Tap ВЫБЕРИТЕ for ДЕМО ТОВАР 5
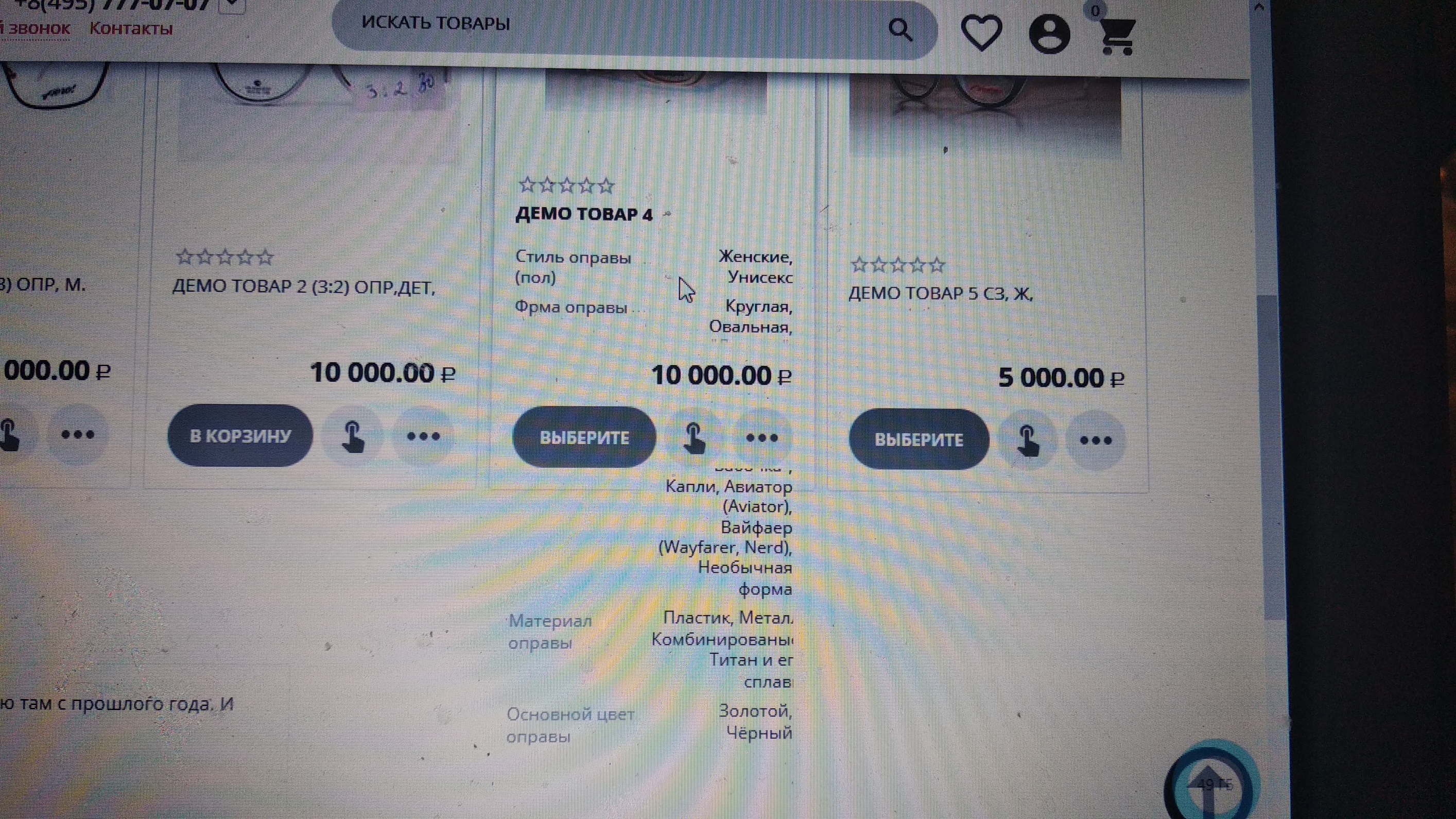Image resolution: width=1456 pixels, height=819 pixels. pos(919,440)
